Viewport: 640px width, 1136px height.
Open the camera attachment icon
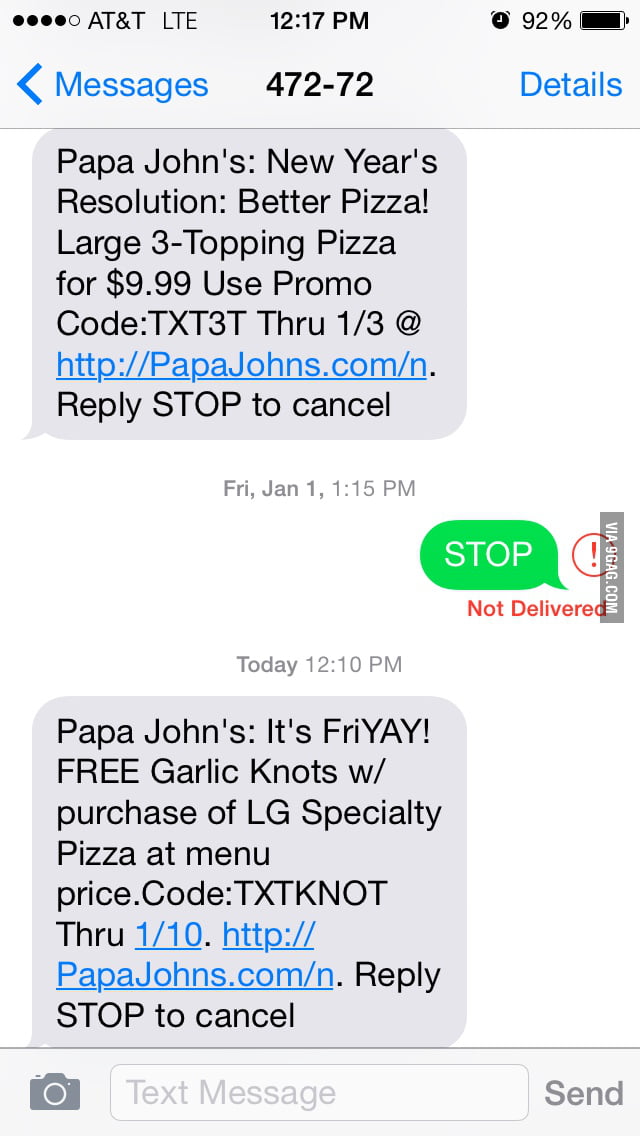tap(55, 1092)
